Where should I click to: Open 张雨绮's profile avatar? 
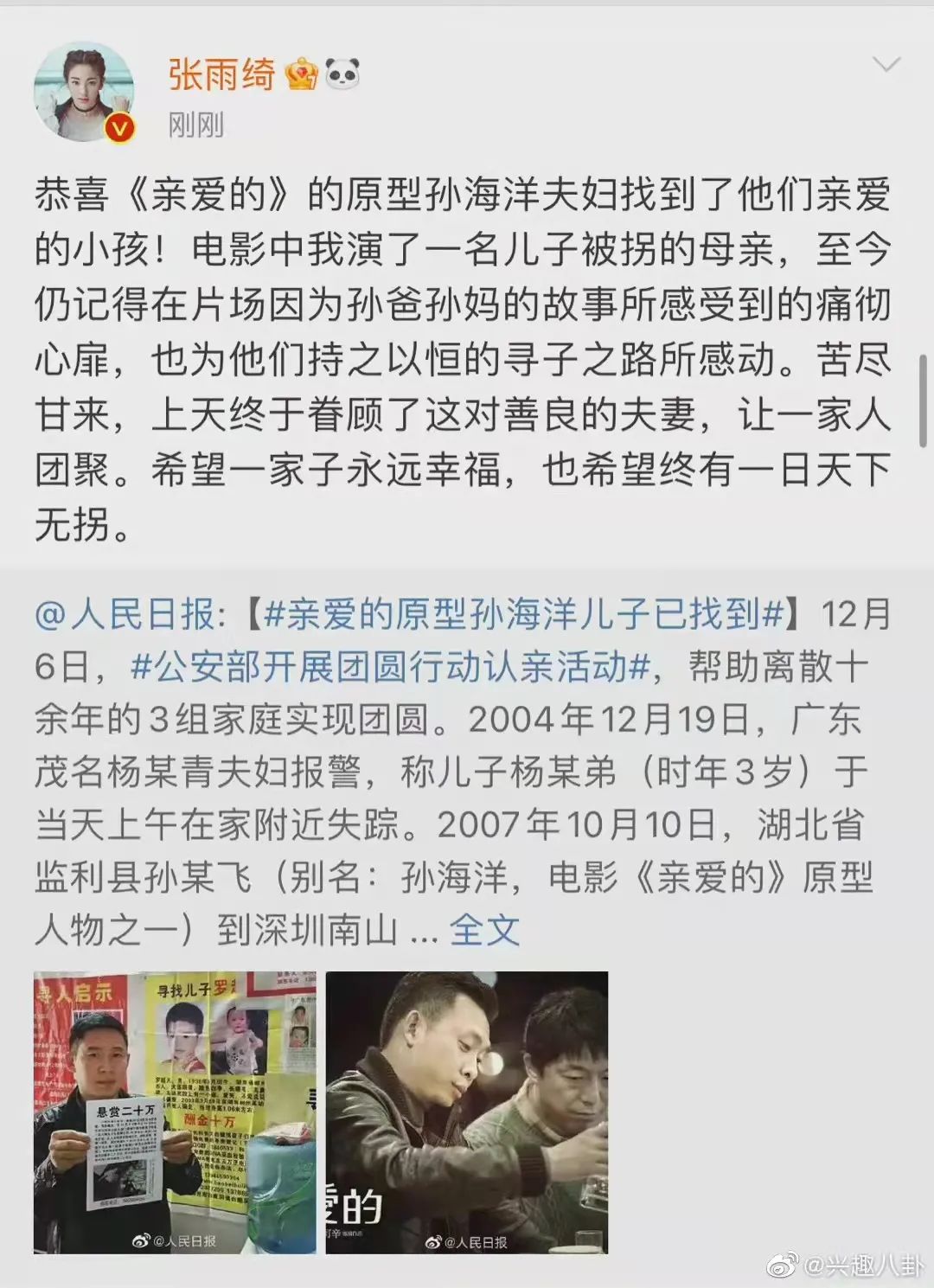(x=84, y=91)
